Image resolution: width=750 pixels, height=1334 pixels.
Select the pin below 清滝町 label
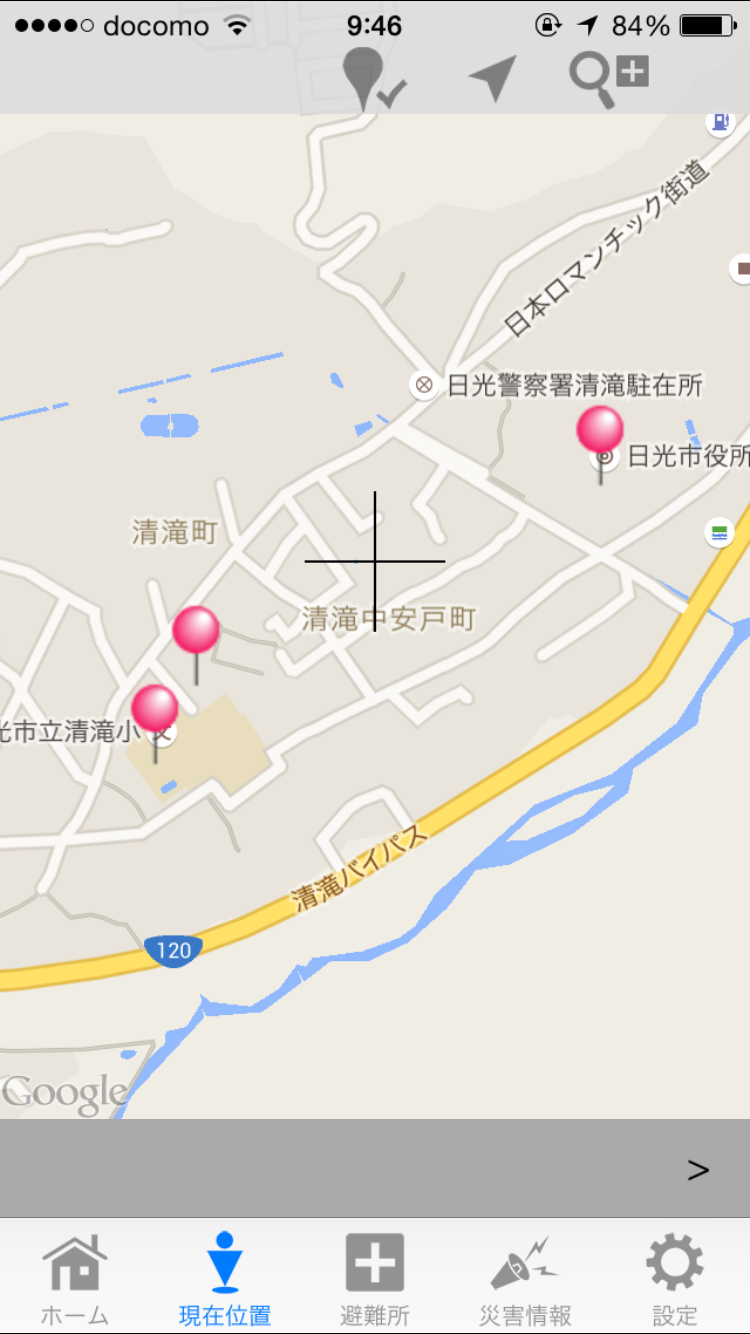196,644
